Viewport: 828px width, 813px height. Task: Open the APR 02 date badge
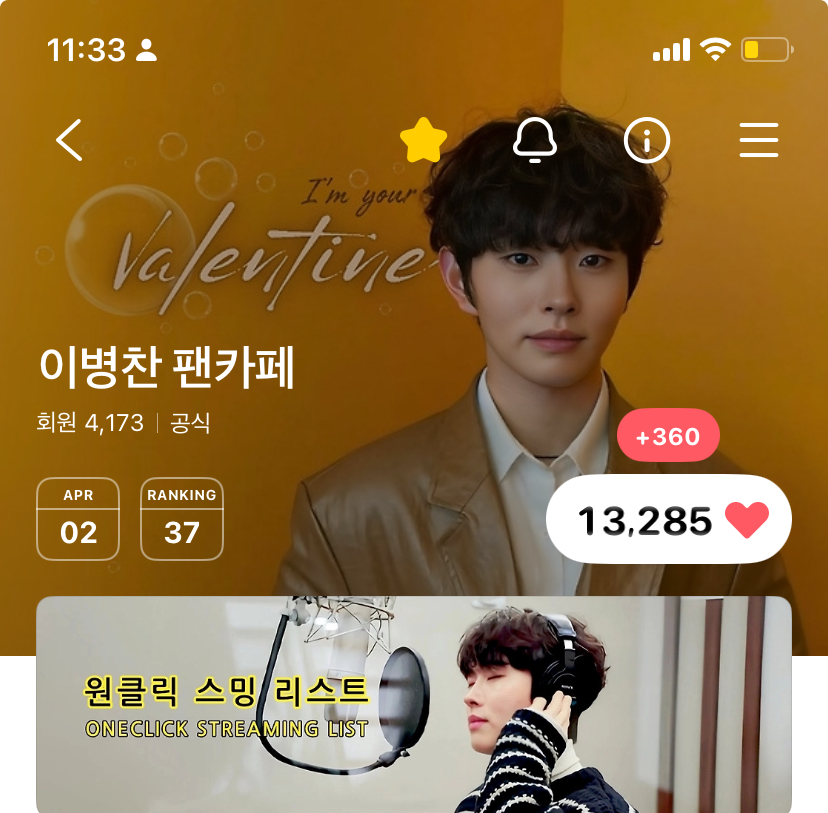tap(78, 519)
